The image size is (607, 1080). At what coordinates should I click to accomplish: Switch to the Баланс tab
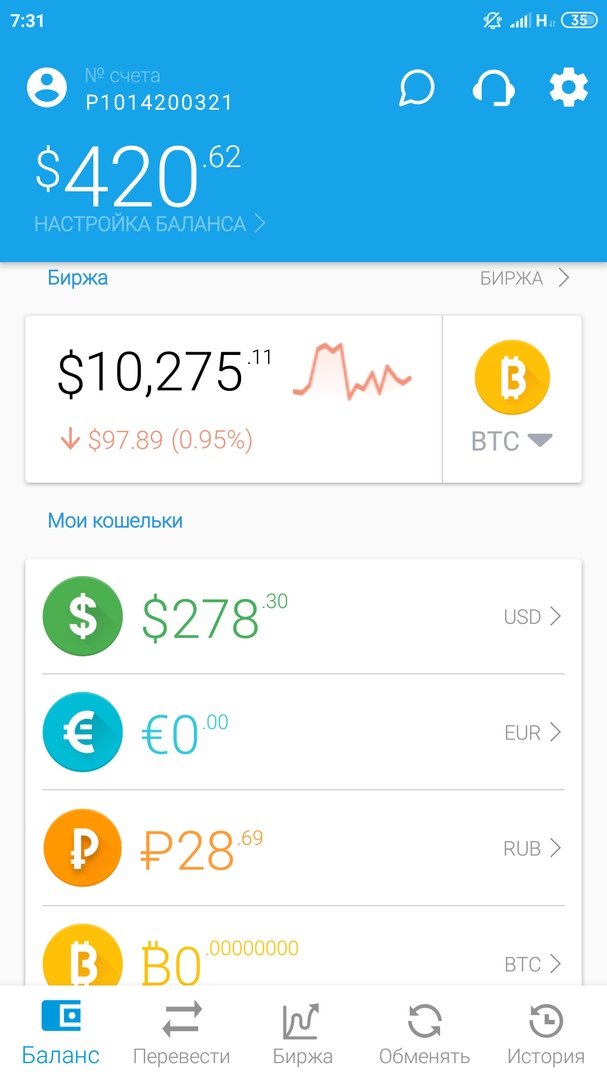tap(61, 1032)
